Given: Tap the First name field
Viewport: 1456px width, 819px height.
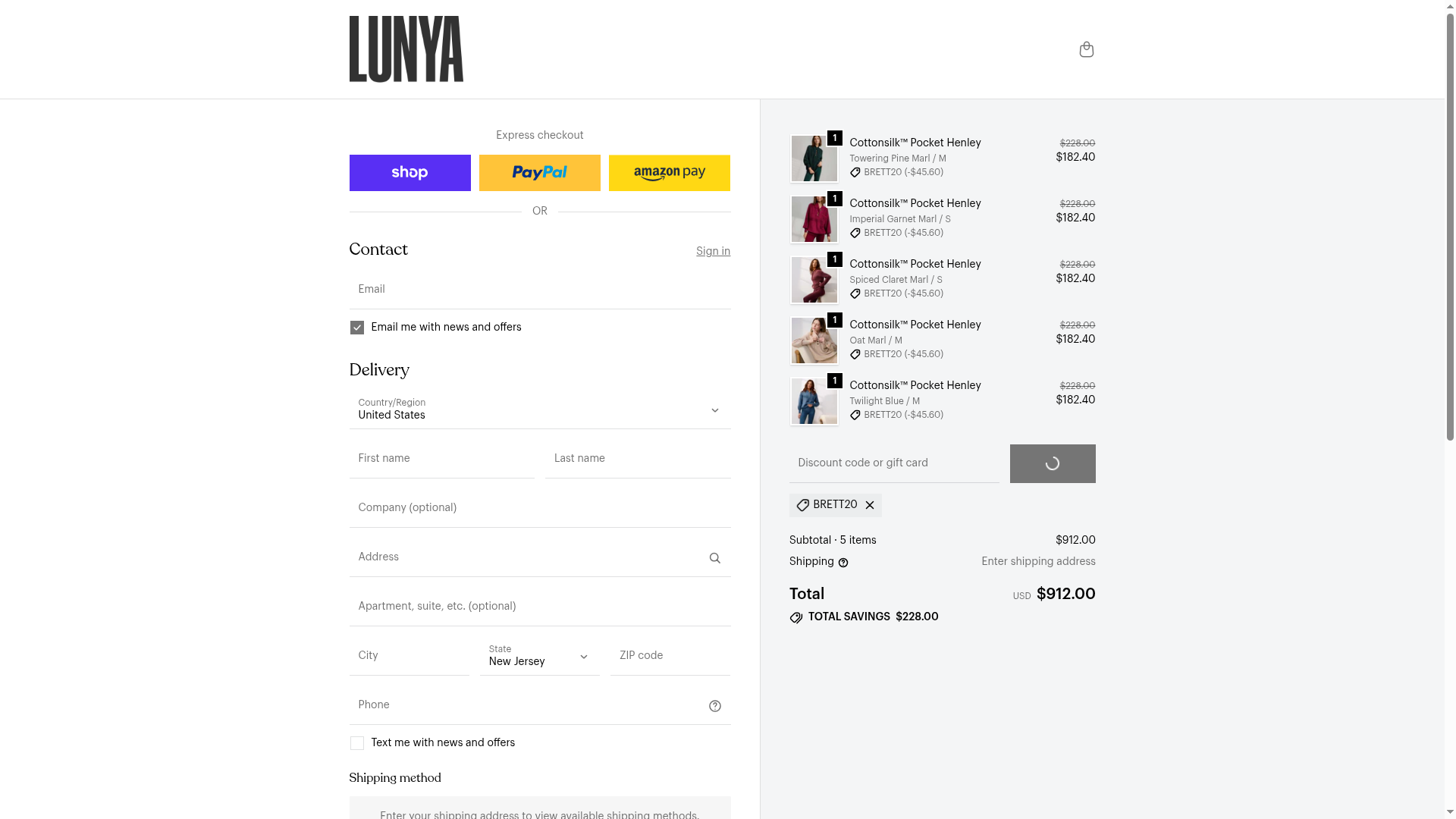Looking at the screenshot, I should click(x=441, y=459).
